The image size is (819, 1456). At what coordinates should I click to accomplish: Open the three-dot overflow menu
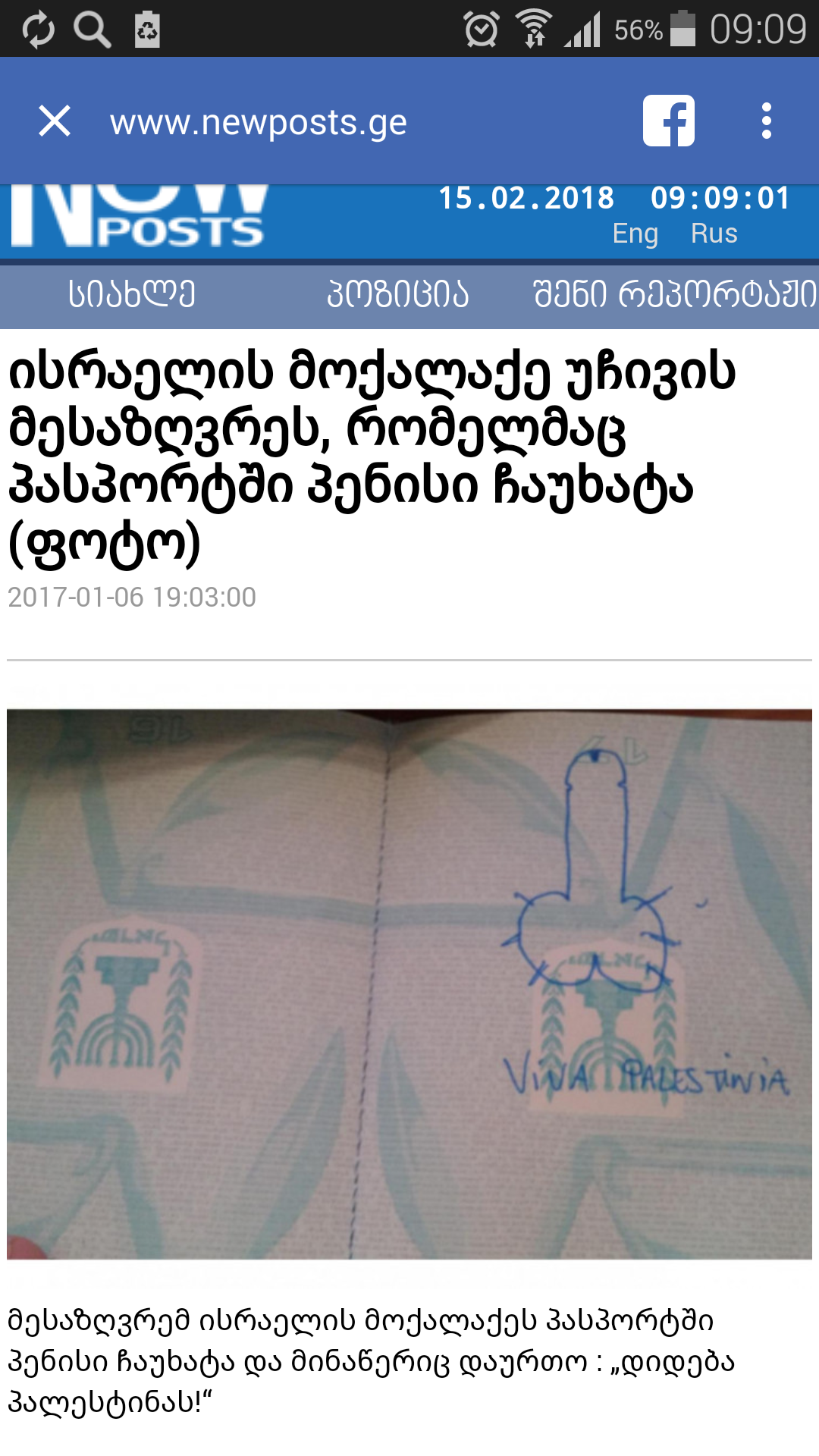point(767,121)
